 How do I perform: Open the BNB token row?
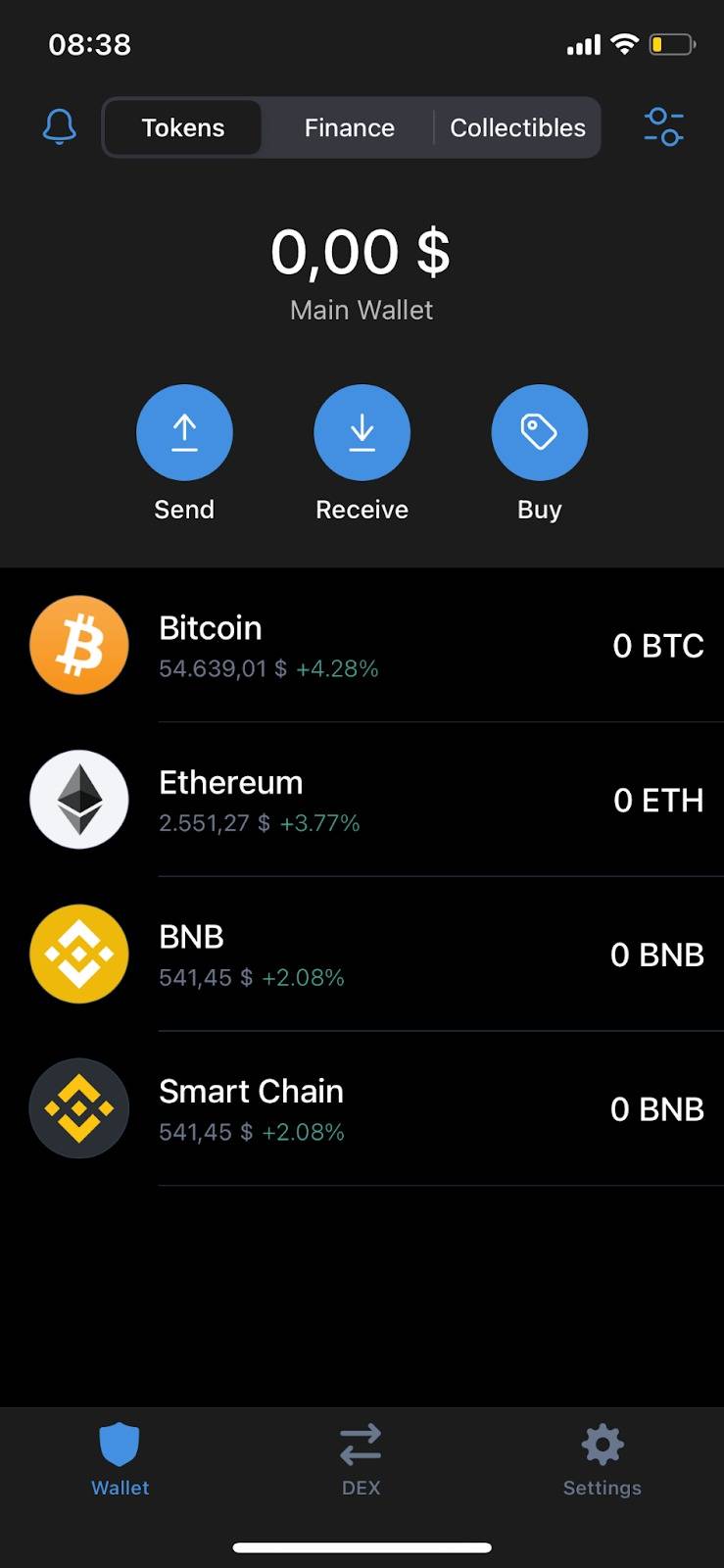pyautogui.click(x=362, y=955)
